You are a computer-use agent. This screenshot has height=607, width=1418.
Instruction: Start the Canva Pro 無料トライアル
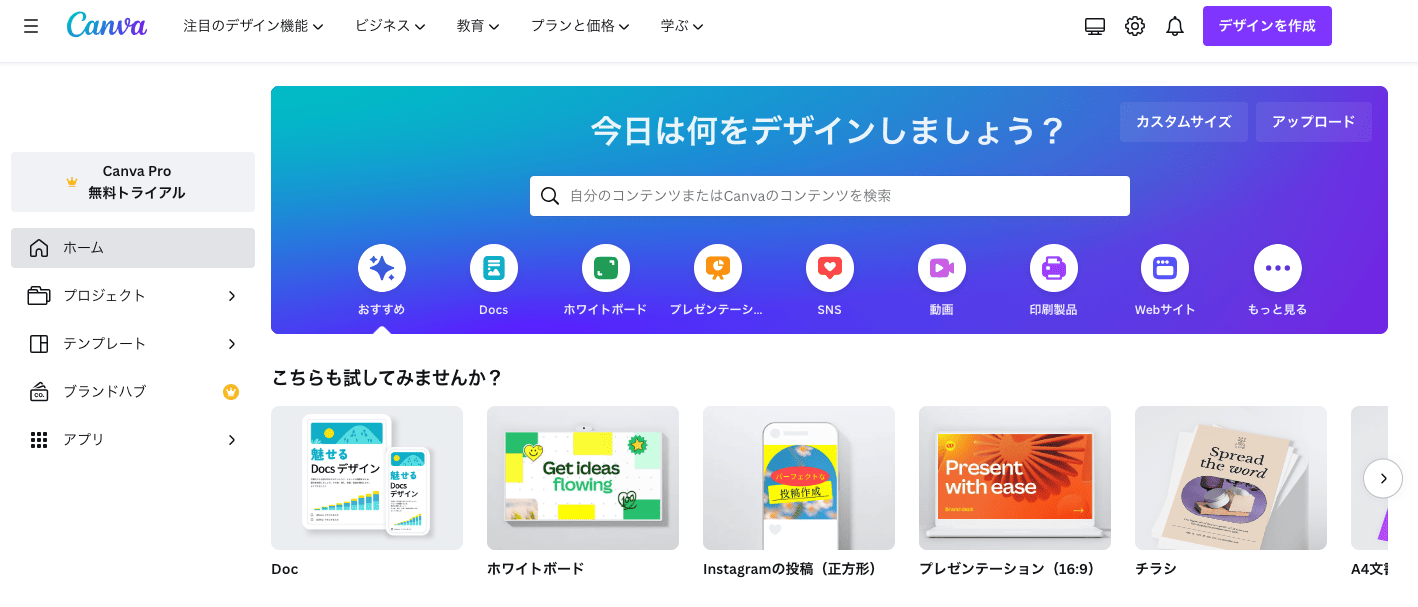pos(133,182)
